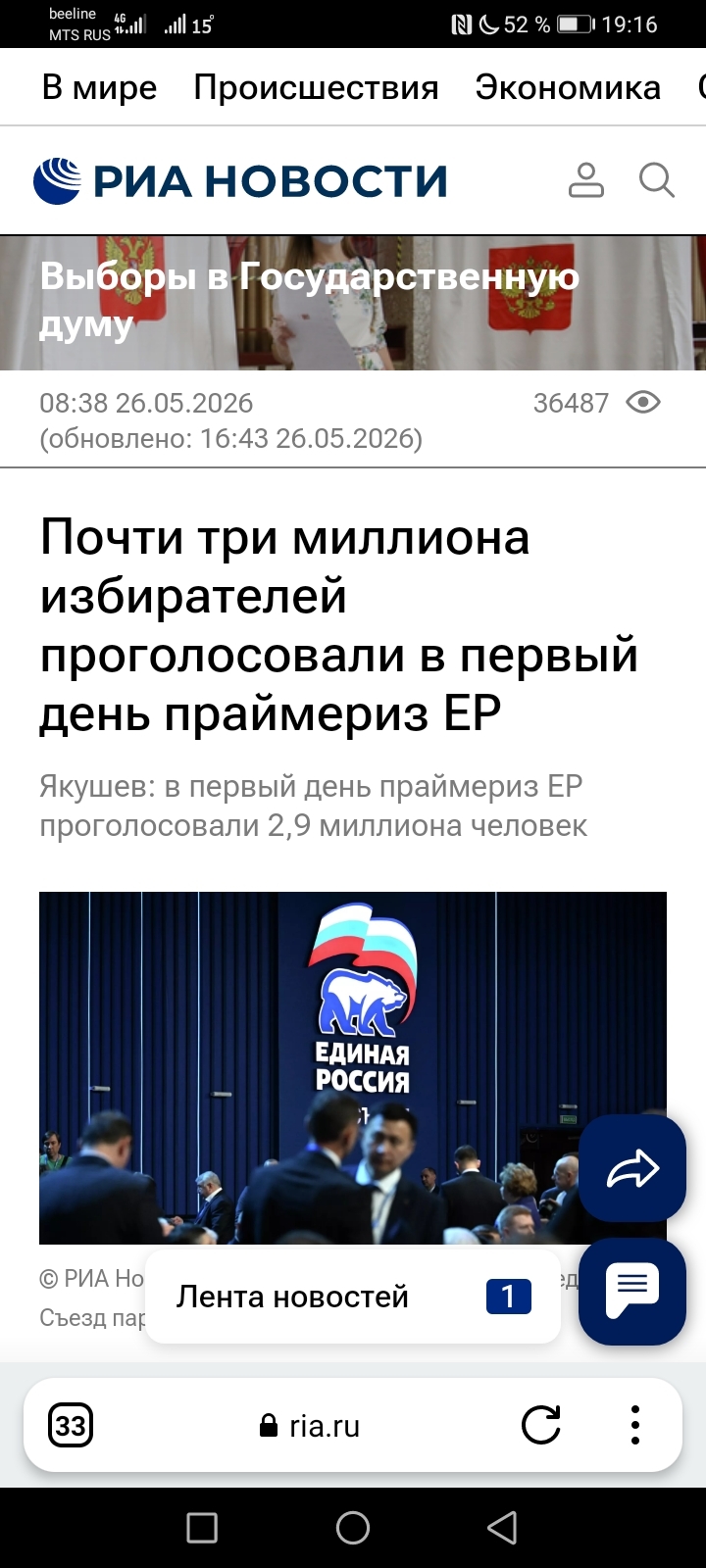Image resolution: width=706 pixels, height=1568 pixels.
Task: Open the user profile icon
Action: point(586,180)
